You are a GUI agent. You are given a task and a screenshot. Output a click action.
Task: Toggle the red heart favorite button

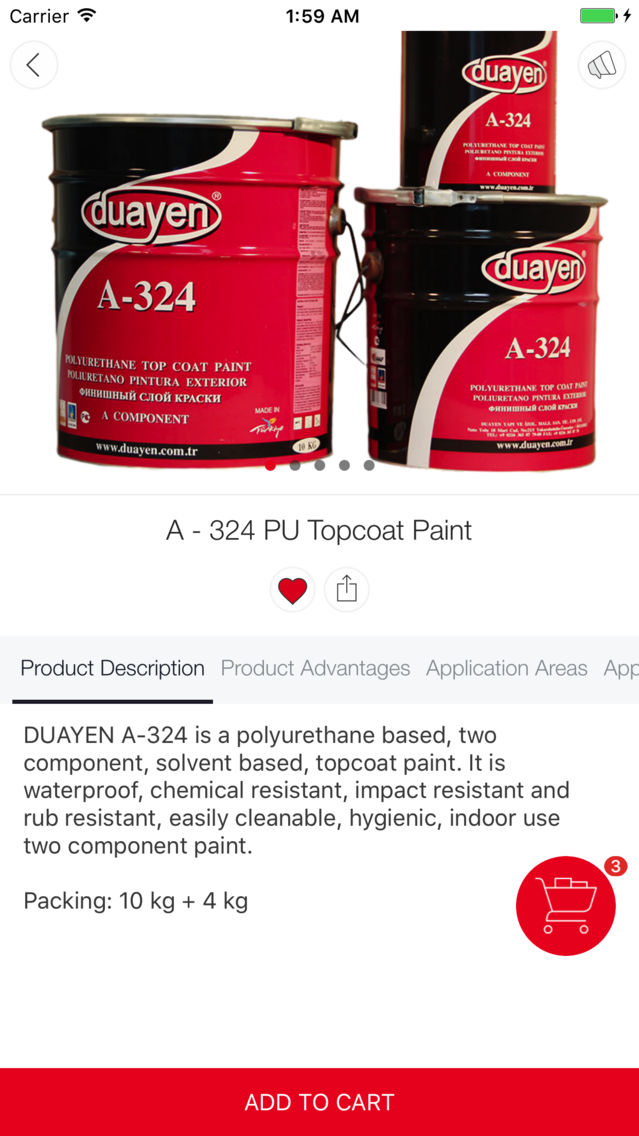pyautogui.click(x=293, y=590)
